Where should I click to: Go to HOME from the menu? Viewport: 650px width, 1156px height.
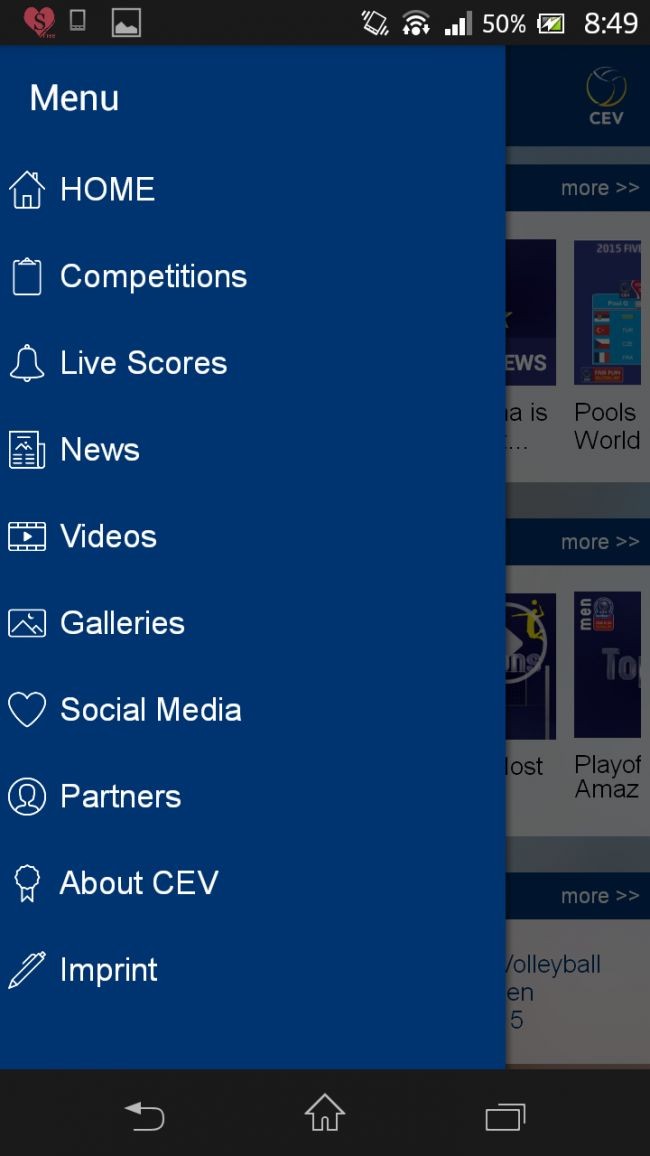pos(107,189)
